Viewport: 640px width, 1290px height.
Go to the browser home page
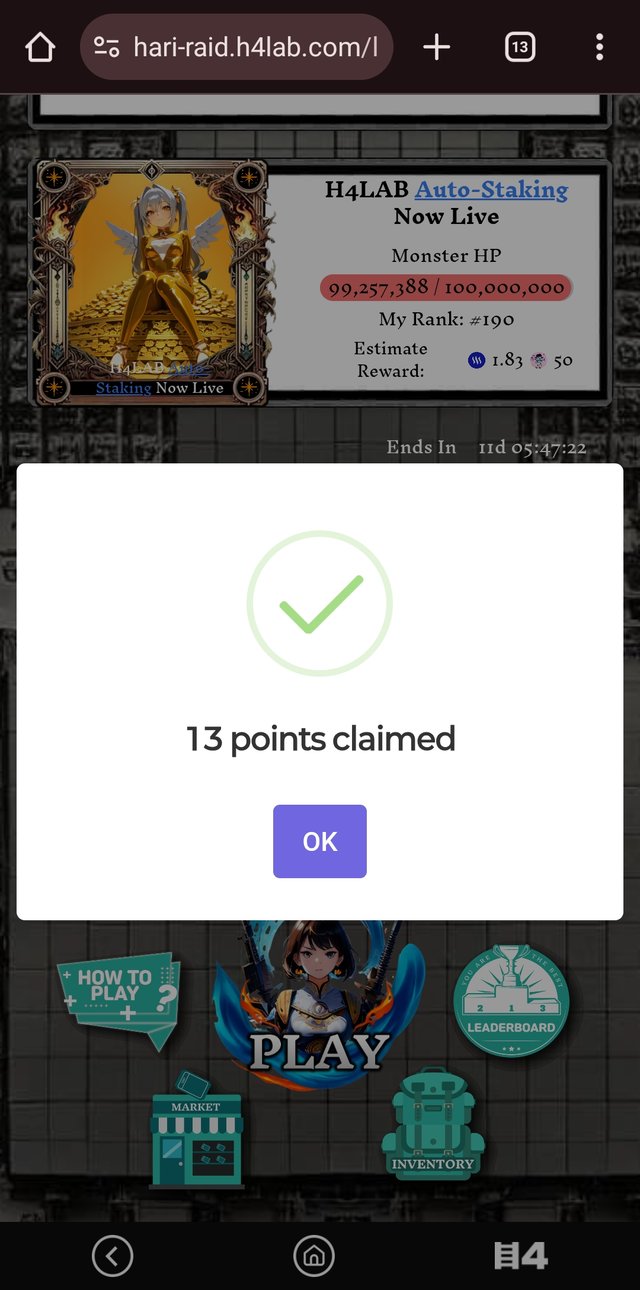pos(40,47)
